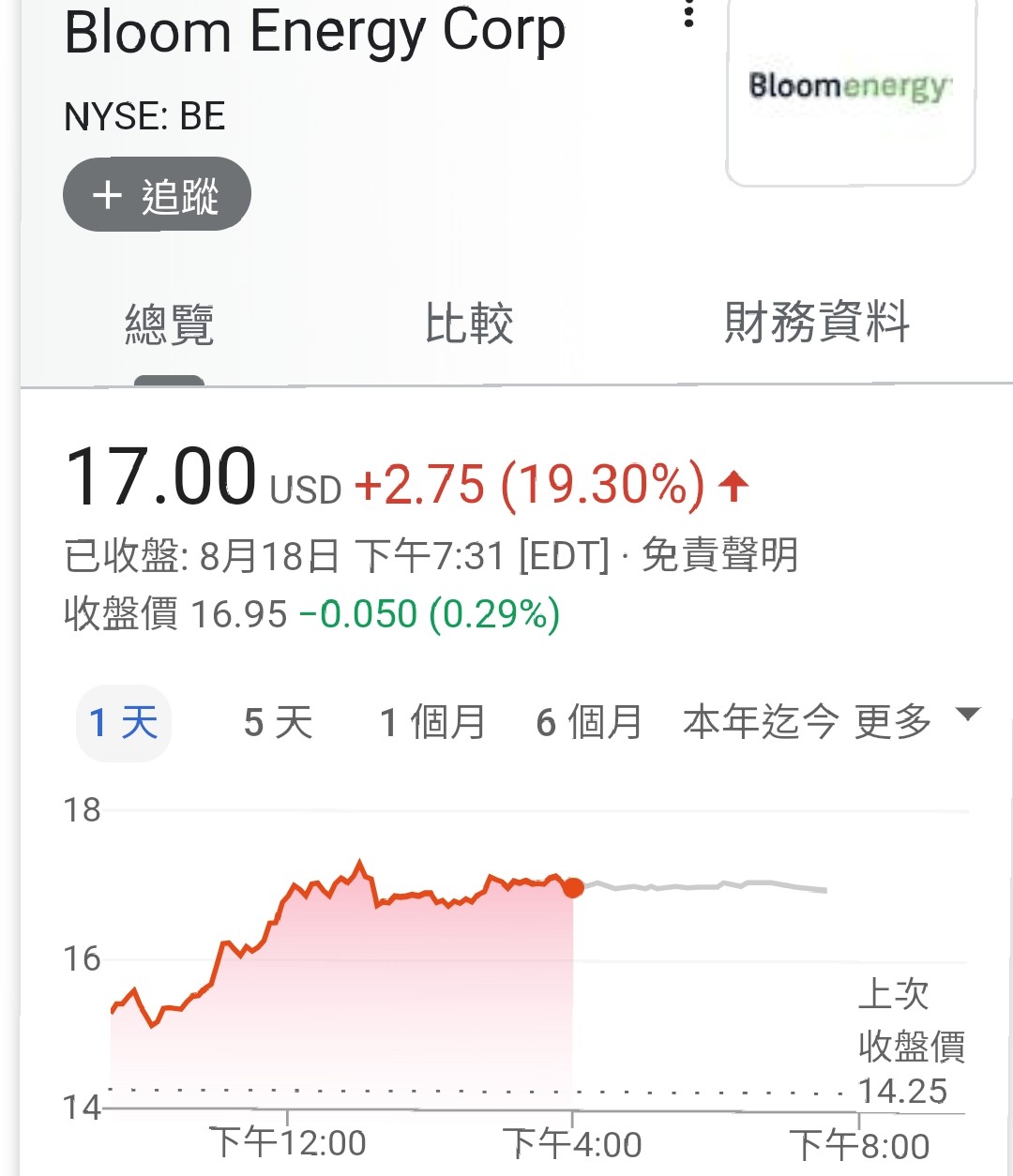Show the 6 個月 price chart
Image resolution: width=1013 pixels, height=1176 pixels.
(x=589, y=723)
